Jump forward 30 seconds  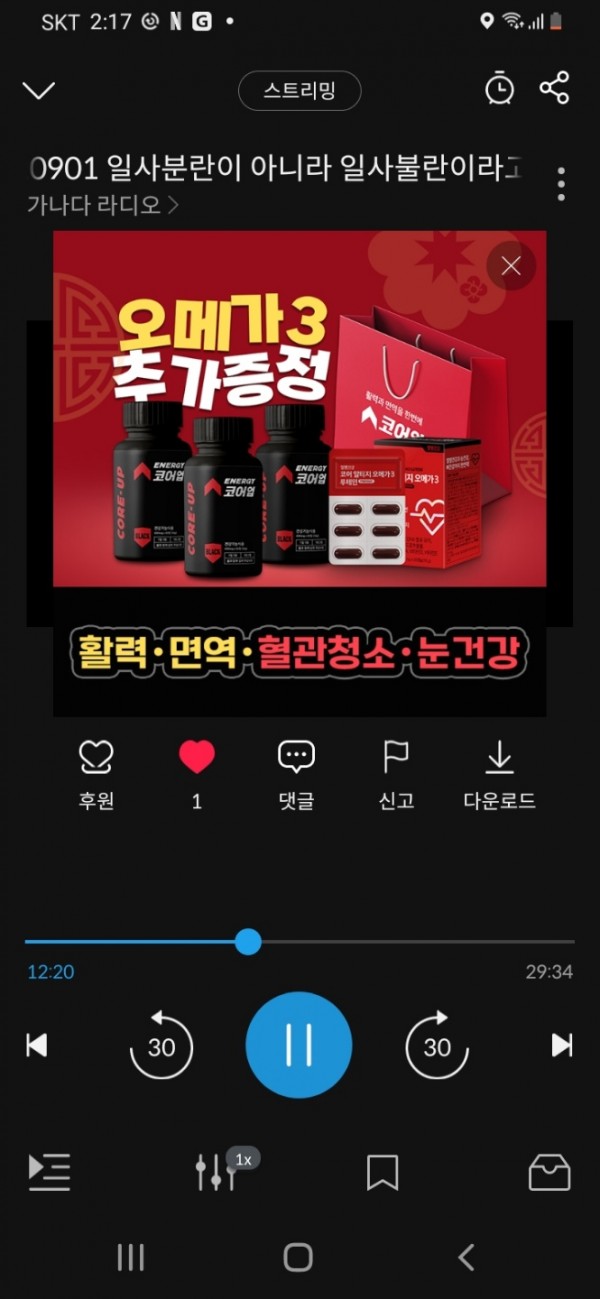tap(437, 1046)
